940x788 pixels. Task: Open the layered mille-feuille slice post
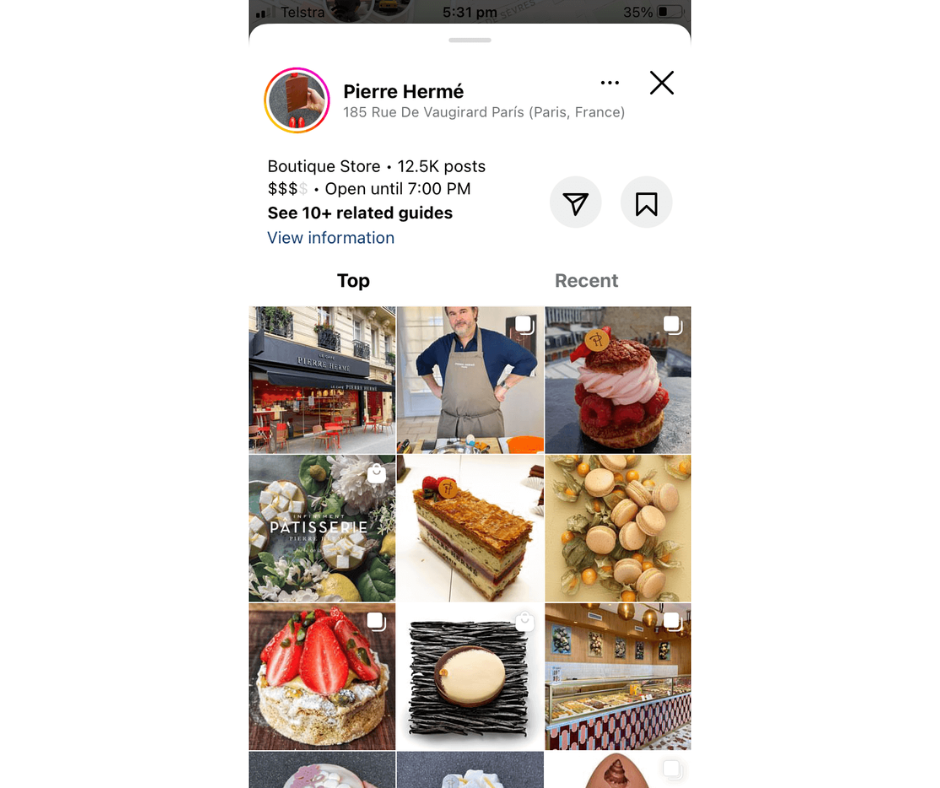pos(470,528)
